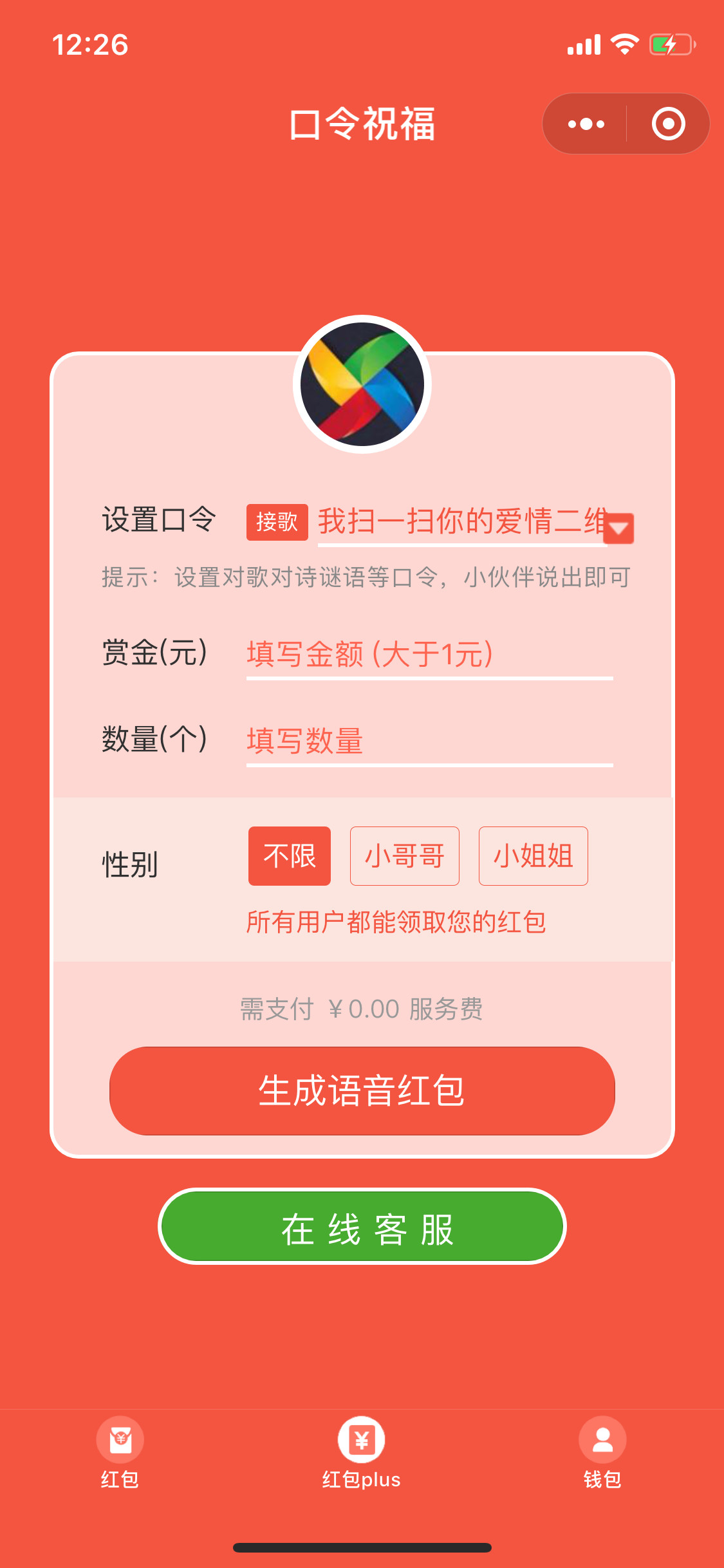This screenshot has width=724, height=1568.
Task: Switch to the 红包plus tab
Action: click(362, 1452)
